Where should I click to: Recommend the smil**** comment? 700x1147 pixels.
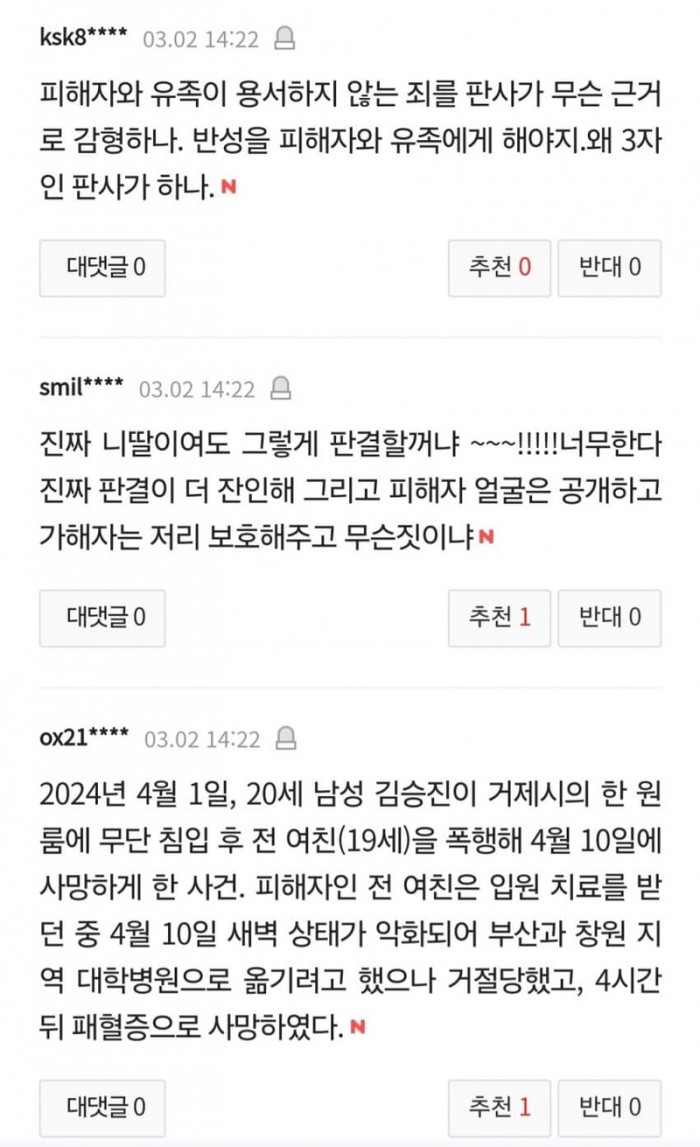pos(499,617)
